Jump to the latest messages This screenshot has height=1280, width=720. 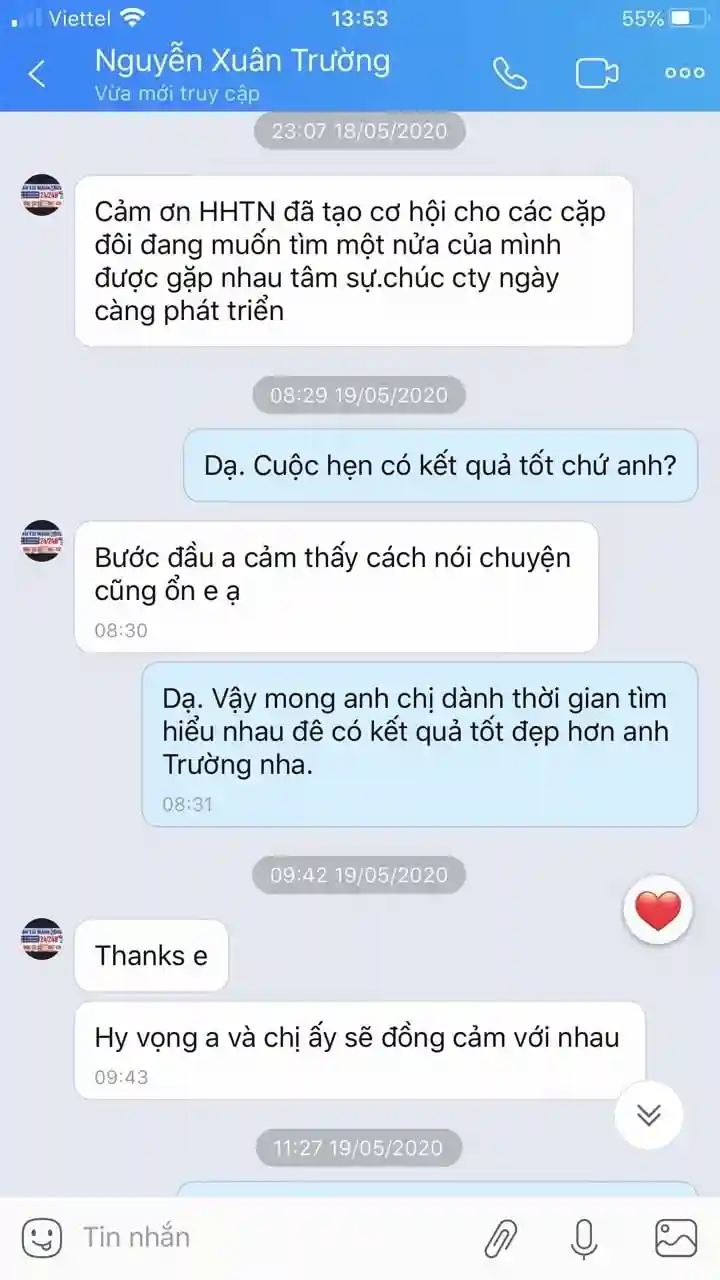(x=649, y=1114)
